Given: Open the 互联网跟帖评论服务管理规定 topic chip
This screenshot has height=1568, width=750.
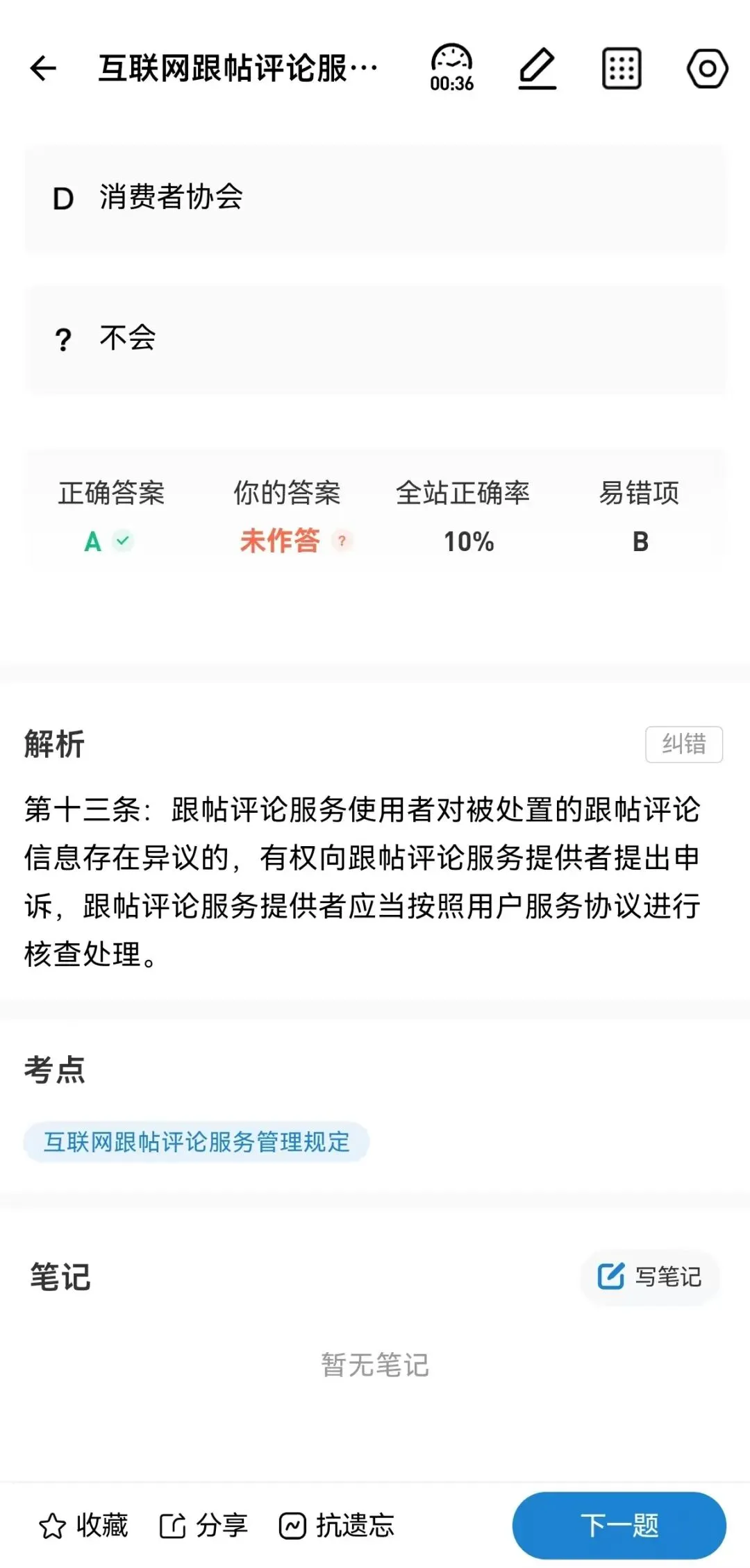Looking at the screenshot, I should click(196, 1142).
